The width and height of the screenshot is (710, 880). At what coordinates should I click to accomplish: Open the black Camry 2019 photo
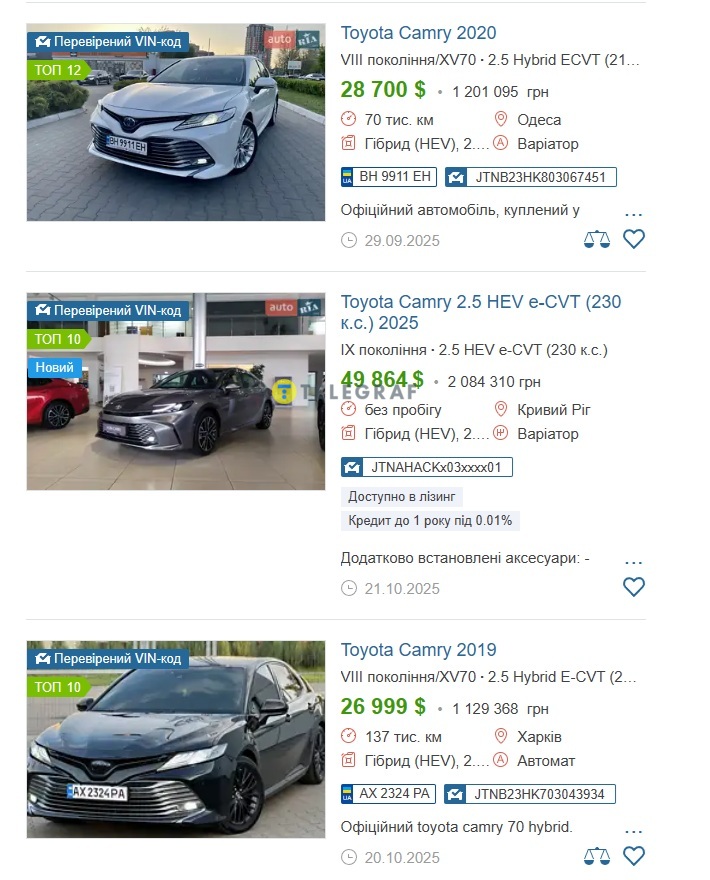point(176,740)
